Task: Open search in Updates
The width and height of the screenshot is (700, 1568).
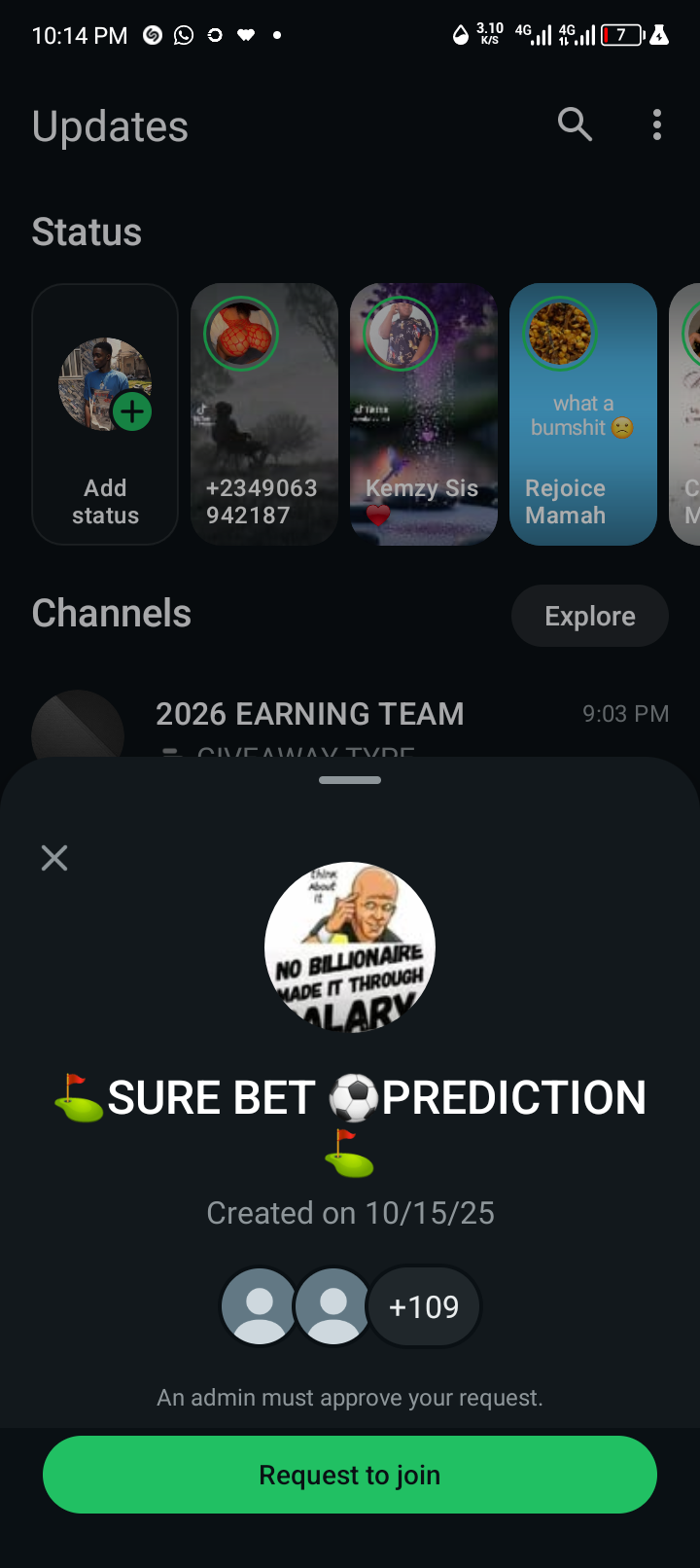Action: pyautogui.click(x=575, y=125)
